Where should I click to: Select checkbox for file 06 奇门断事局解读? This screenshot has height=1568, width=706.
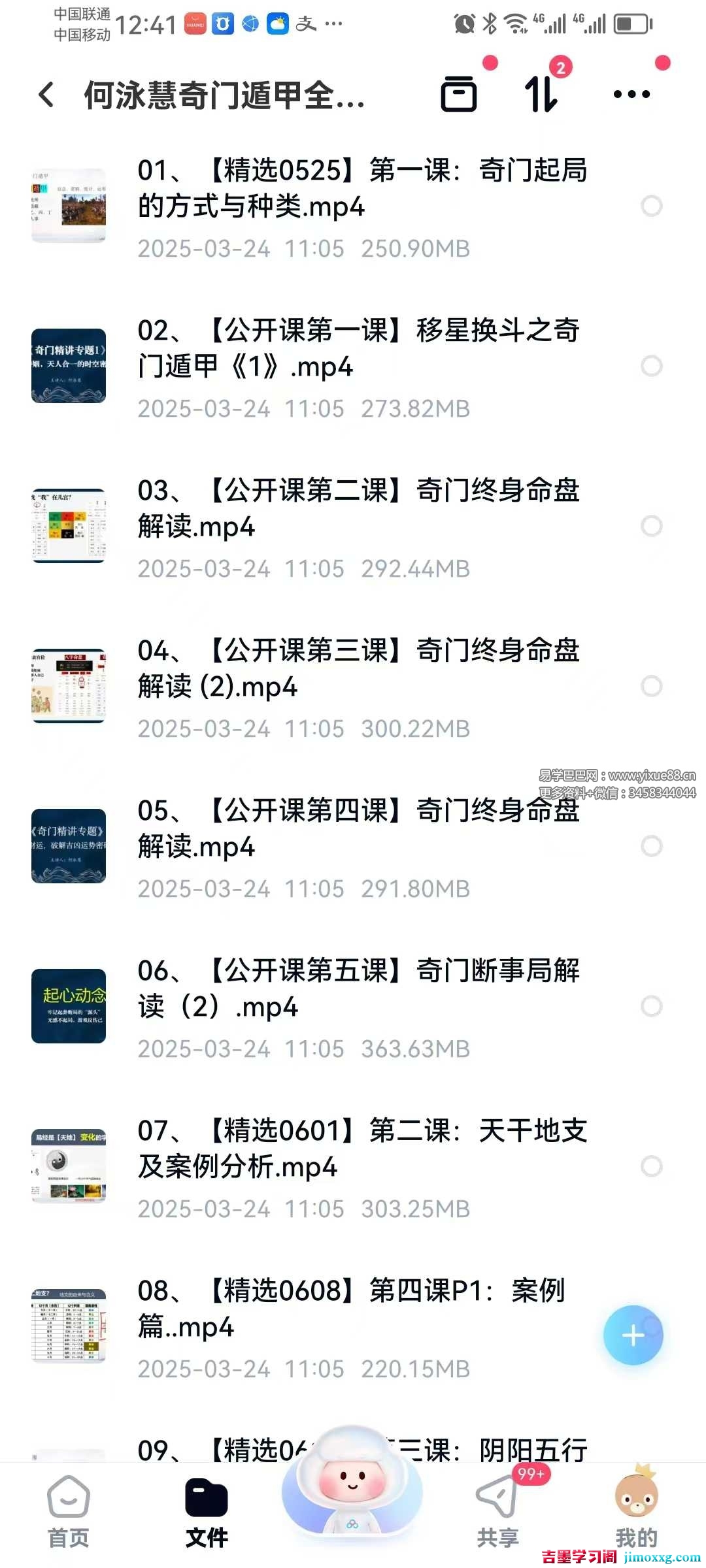pyautogui.click(x=651, y=1006)
